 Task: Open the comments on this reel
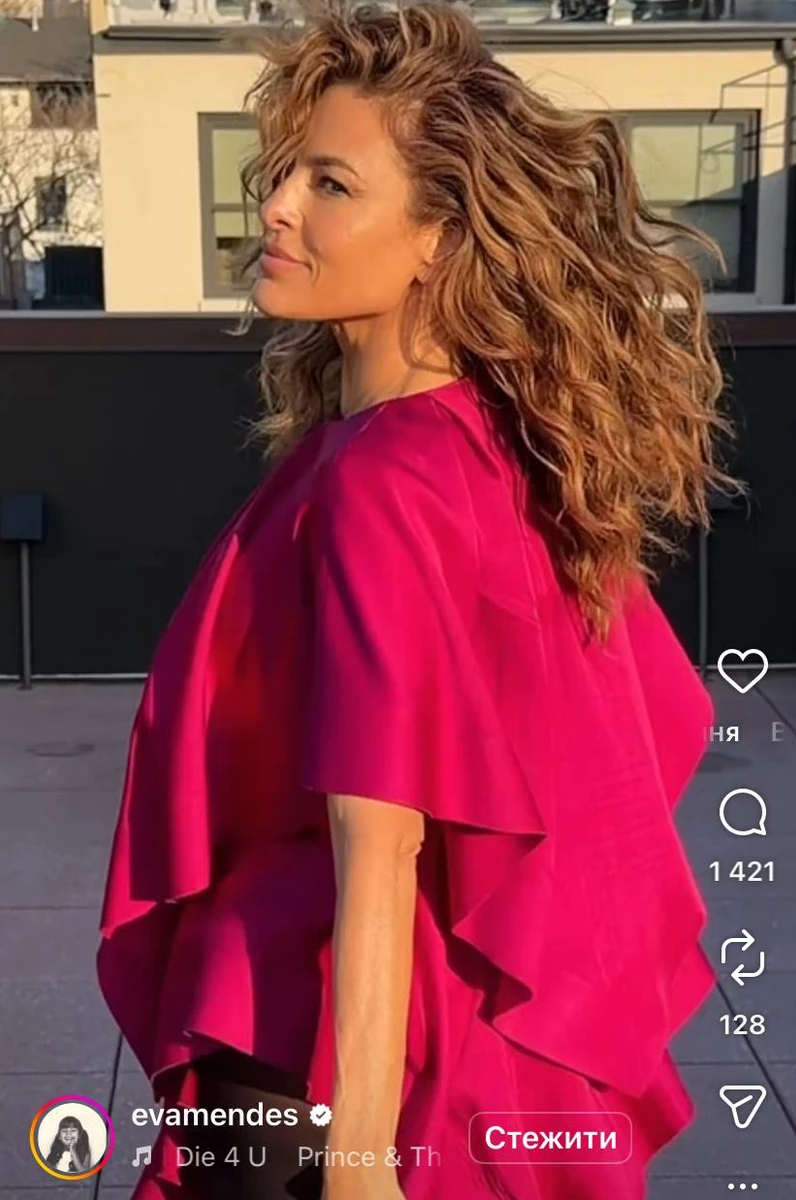742,814
